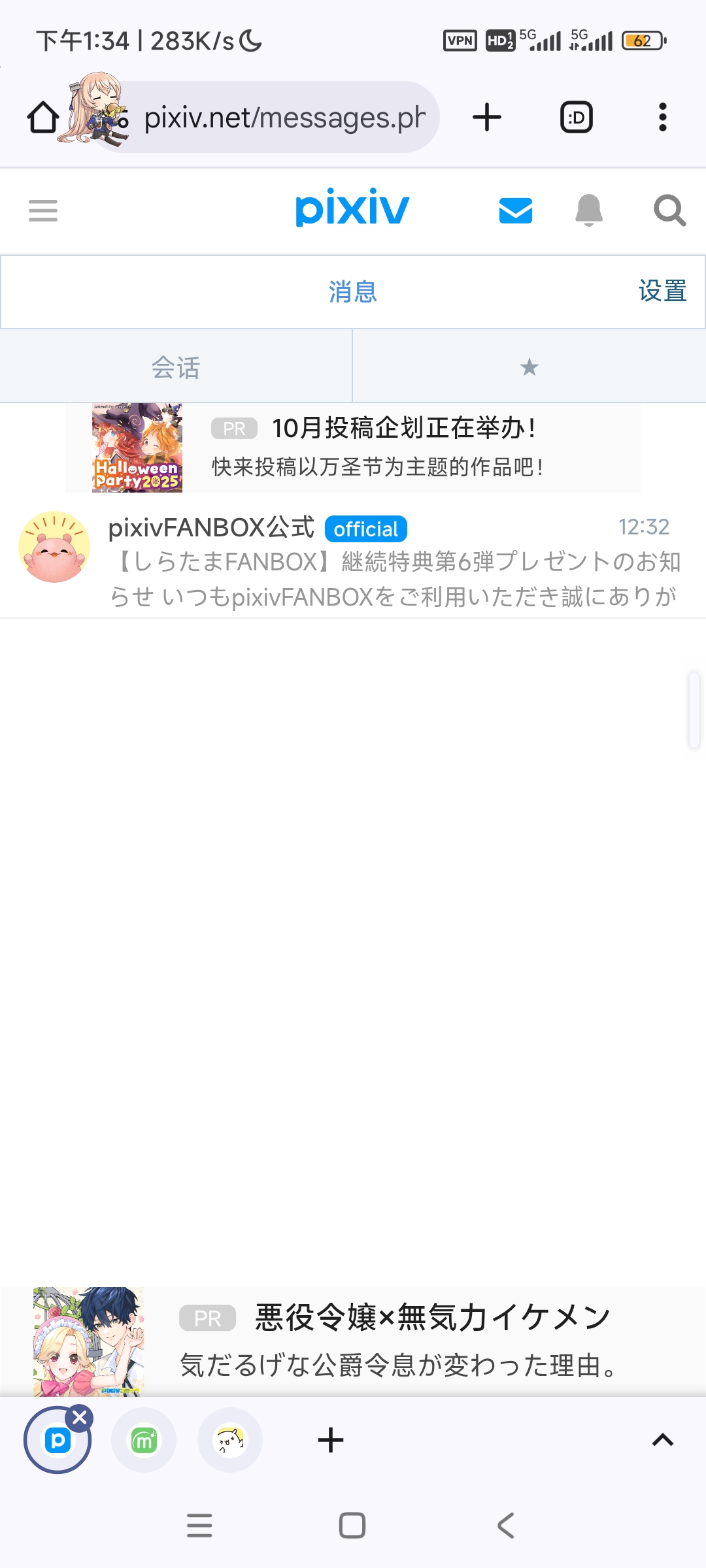Image resolution: width=706 pixels, height=1568 pixels.
Task: Select the 消息 tab
Action: [x=352, y=292]
